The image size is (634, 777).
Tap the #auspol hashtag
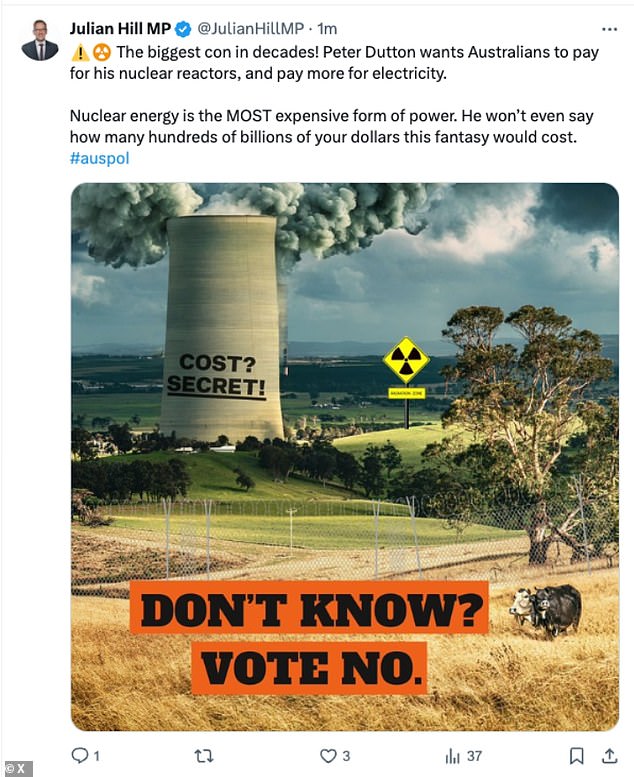pos(100,158)
